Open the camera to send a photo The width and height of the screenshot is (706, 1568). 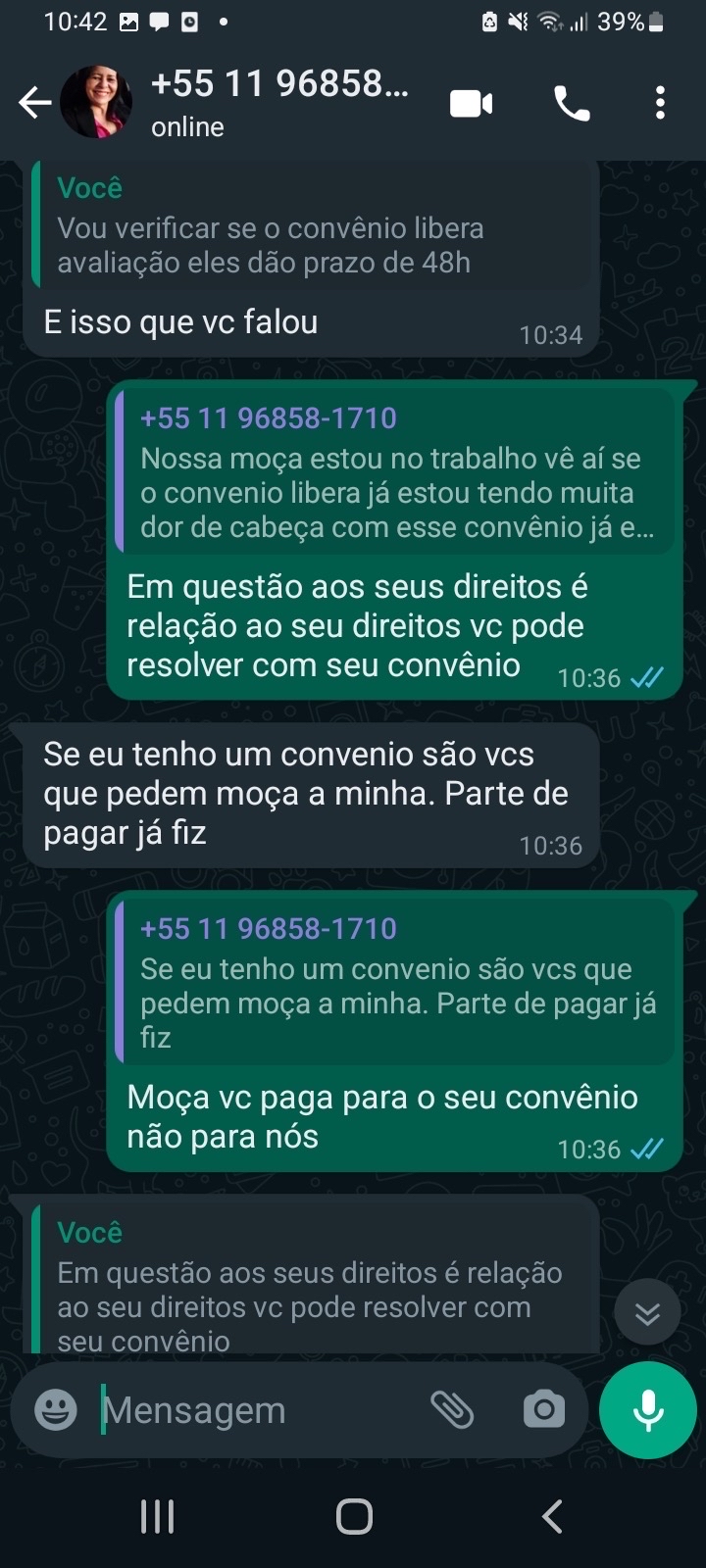coord(543,1410)
